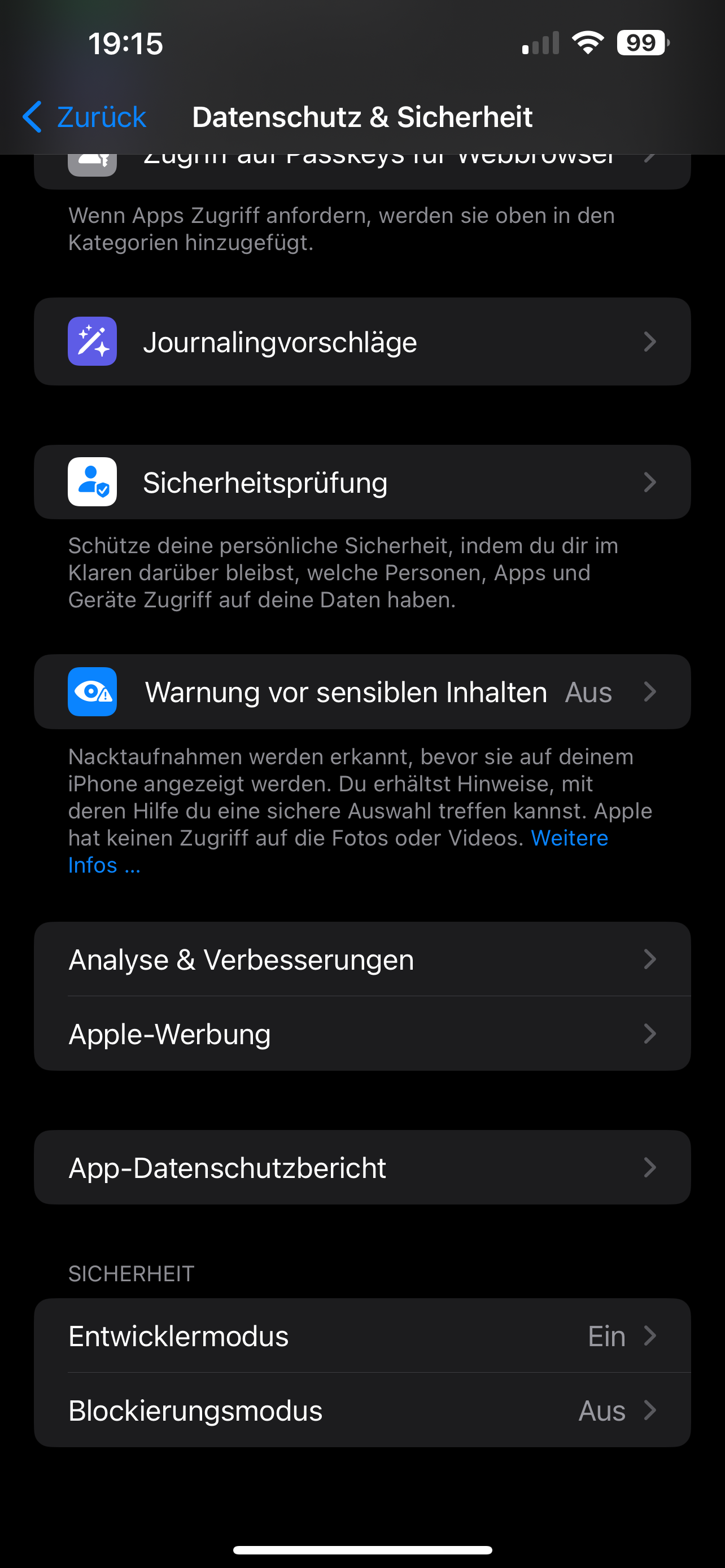Open Zugriff auf Passkeys für Webbrowser
725x1568 pixels.
point(362,170)
